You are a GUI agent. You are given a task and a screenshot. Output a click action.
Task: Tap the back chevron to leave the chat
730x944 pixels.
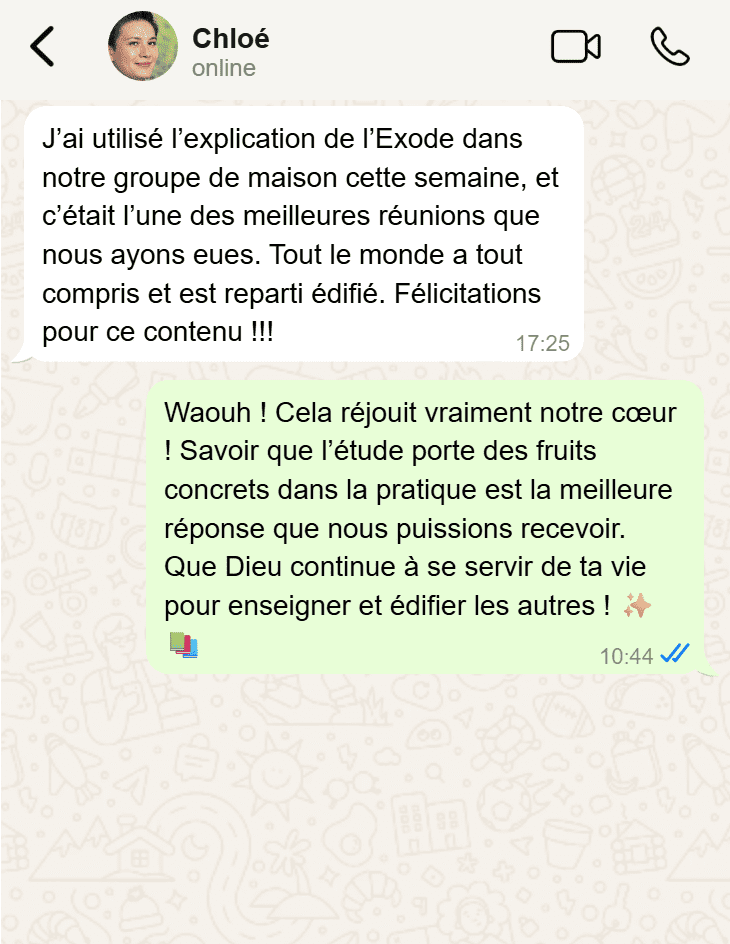pos(42,46)
